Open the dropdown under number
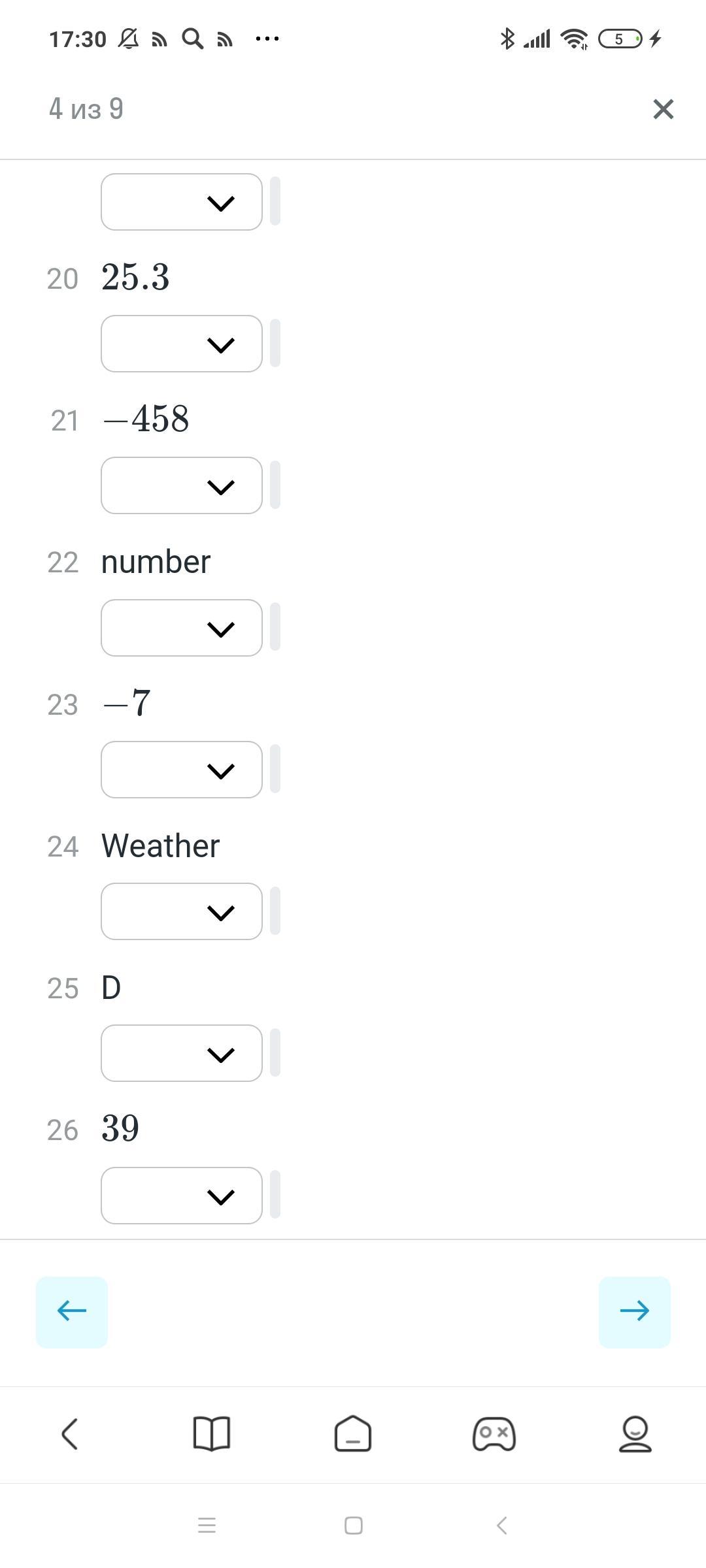 (x=182, y=628)
